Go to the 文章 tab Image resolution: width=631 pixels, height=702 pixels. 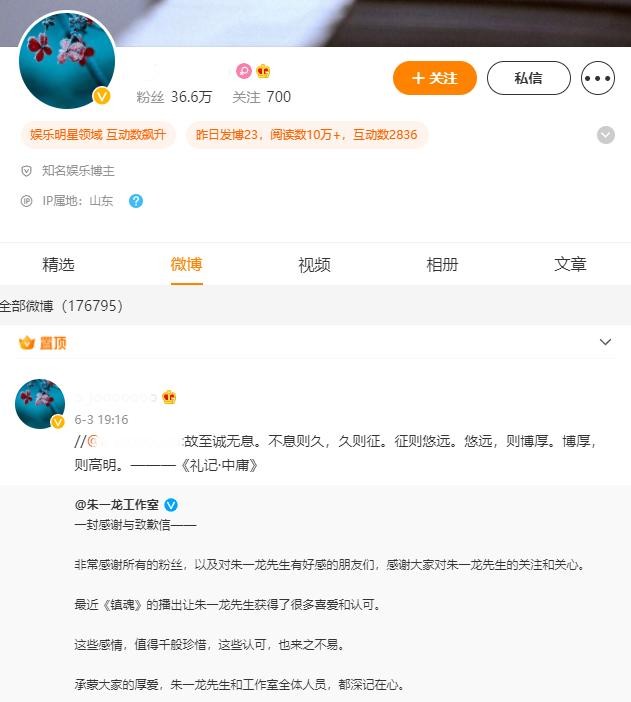click(x=570, y=265)
